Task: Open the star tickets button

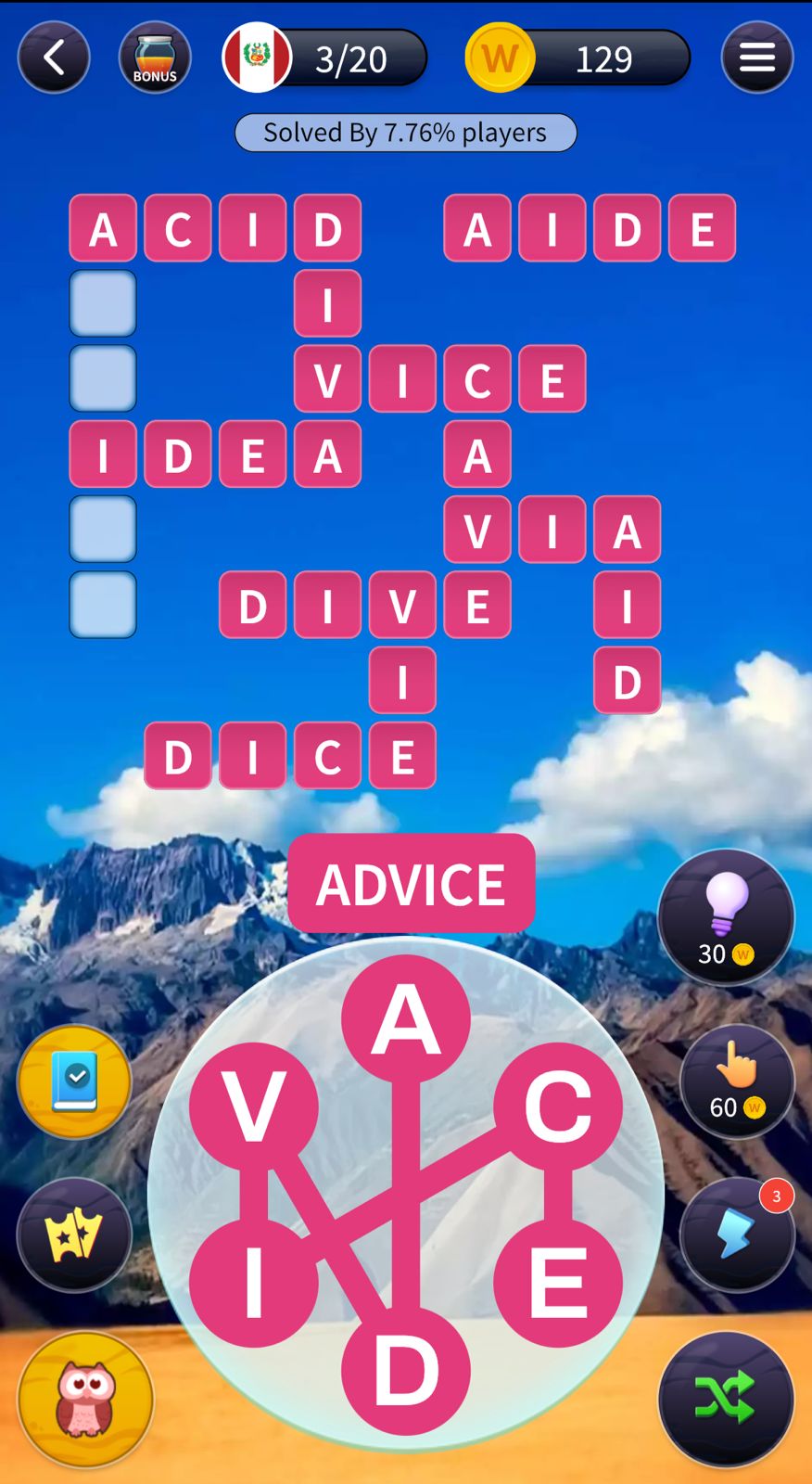Action: pyautogui.click(x=74, y=1235)
